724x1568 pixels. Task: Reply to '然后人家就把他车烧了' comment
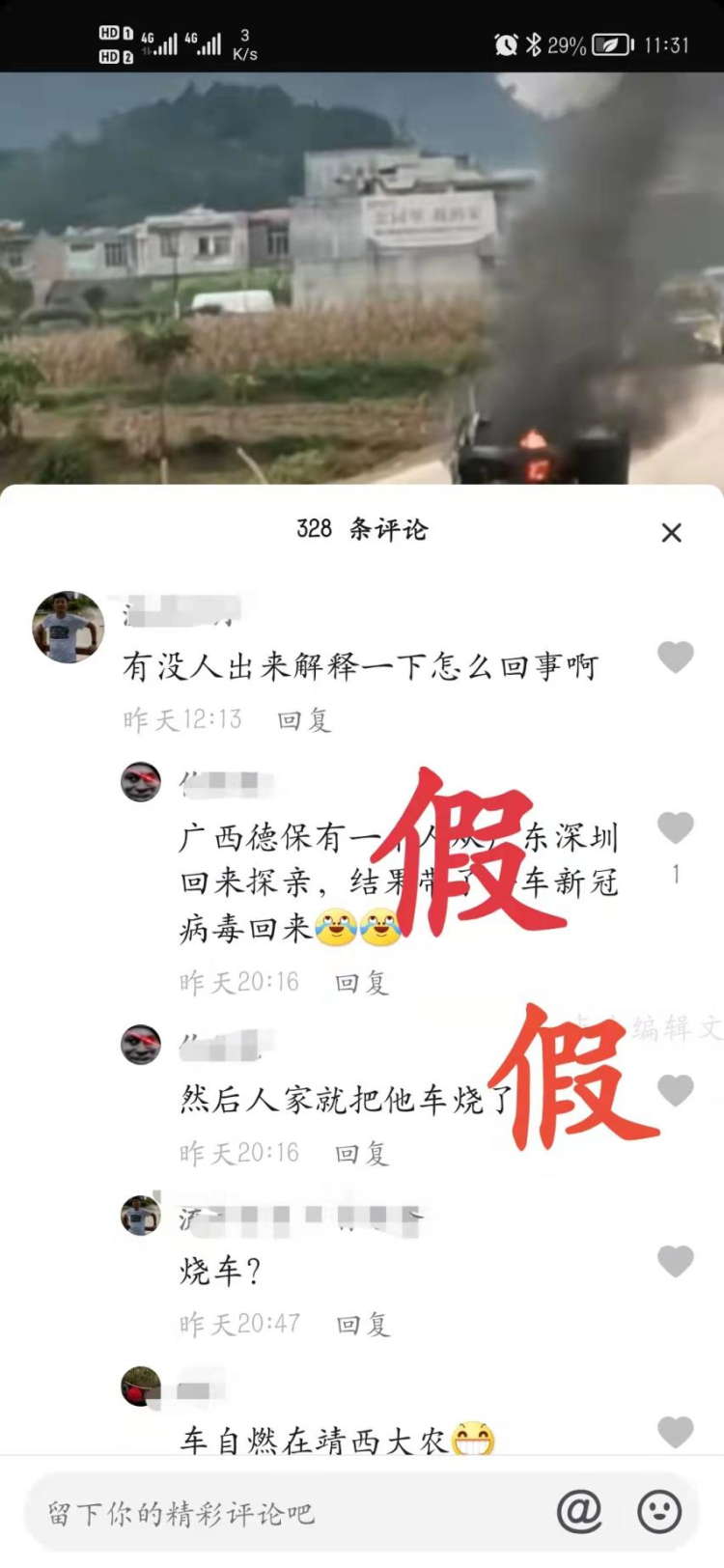pyautogui.click(x=361, y=1154)
